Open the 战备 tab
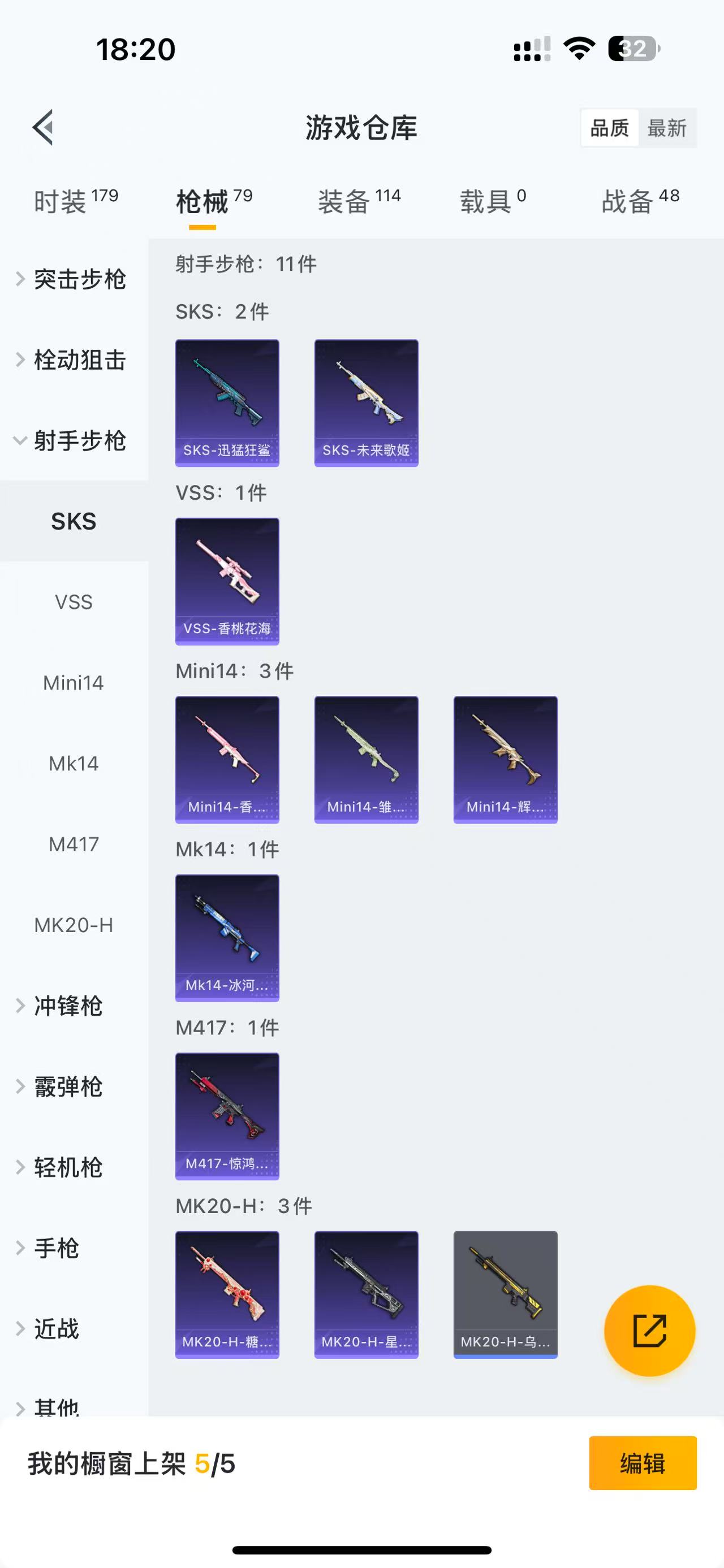724x1568 pixels. tap(641, 201)
